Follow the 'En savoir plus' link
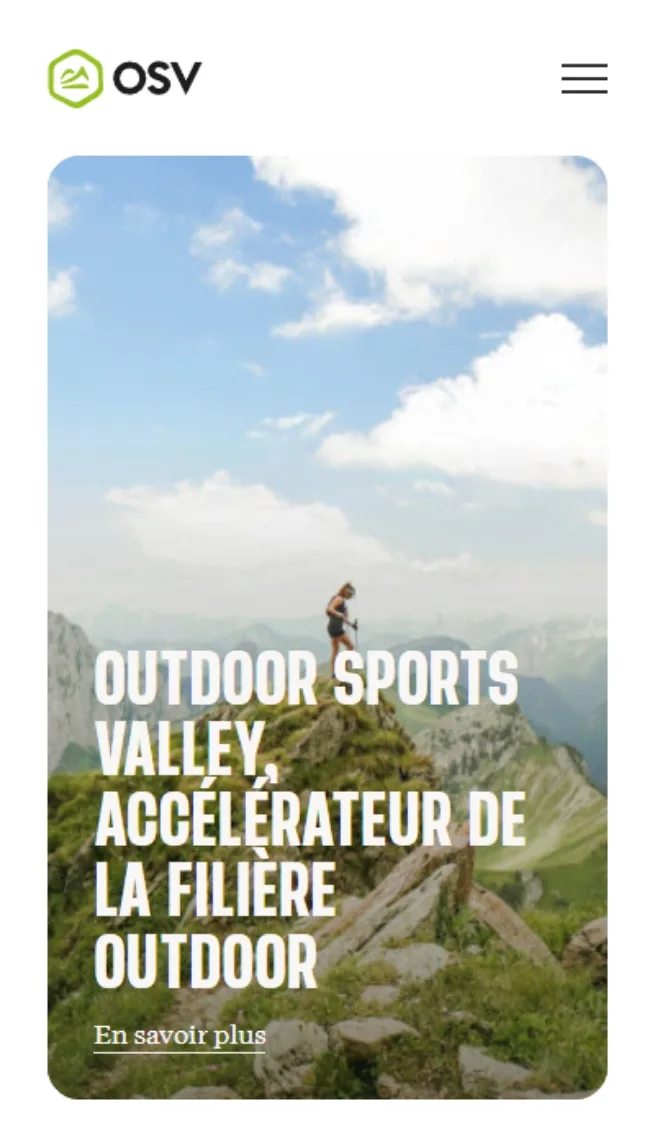 point(180,1035)
